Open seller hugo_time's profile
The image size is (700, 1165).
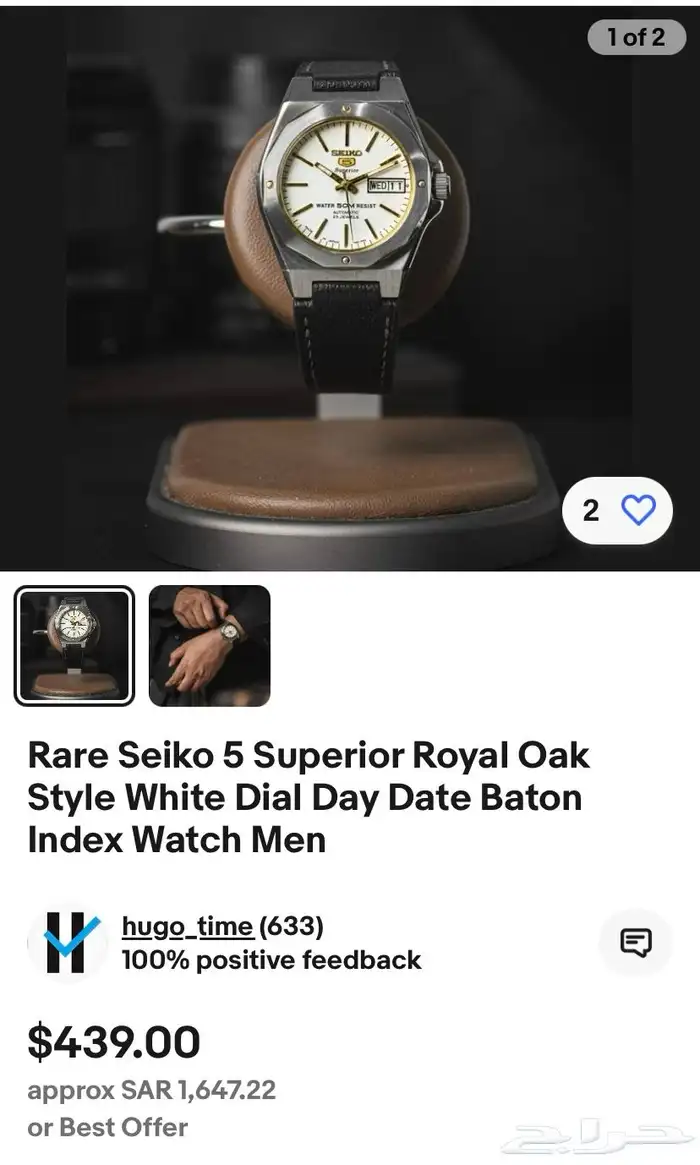tap(187, 926)
